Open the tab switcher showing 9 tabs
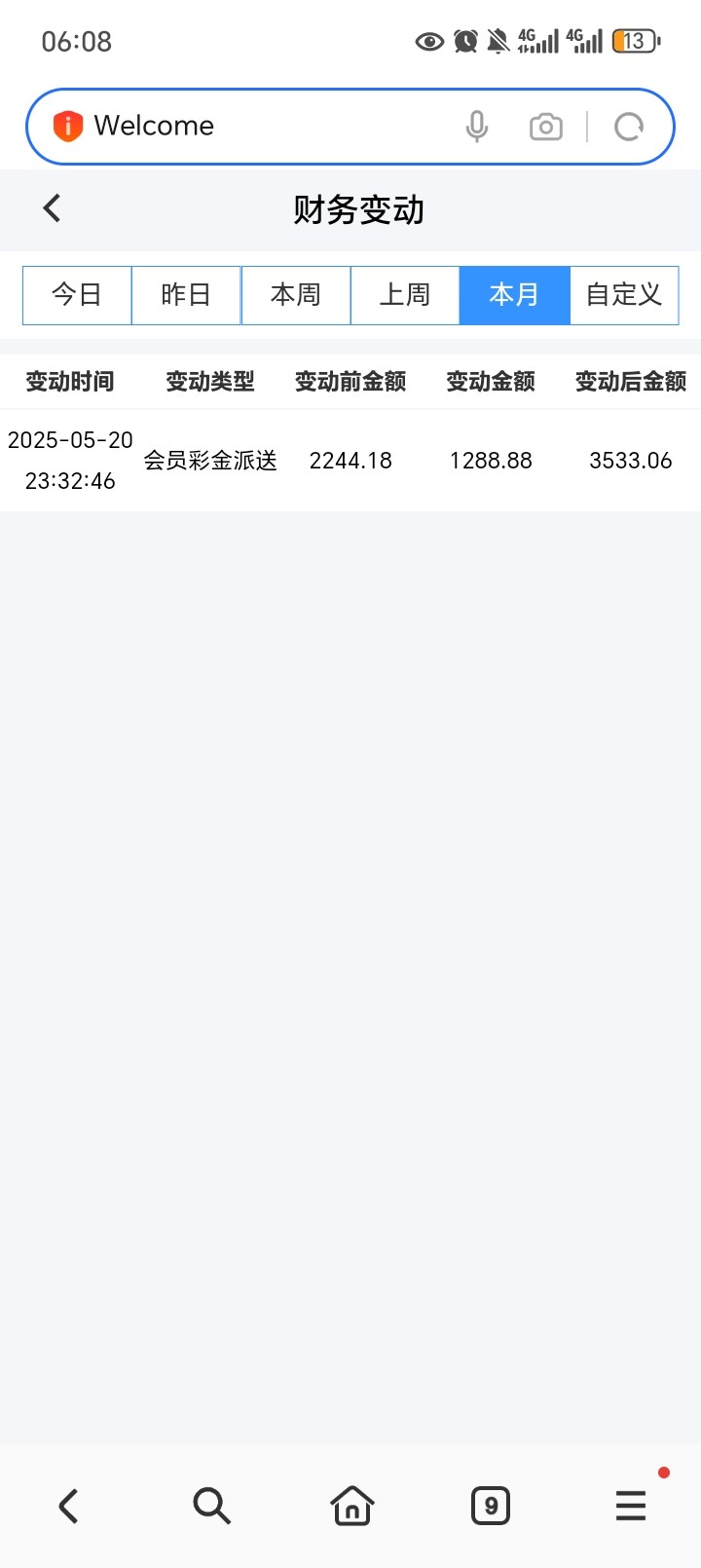 point(490,1505)
